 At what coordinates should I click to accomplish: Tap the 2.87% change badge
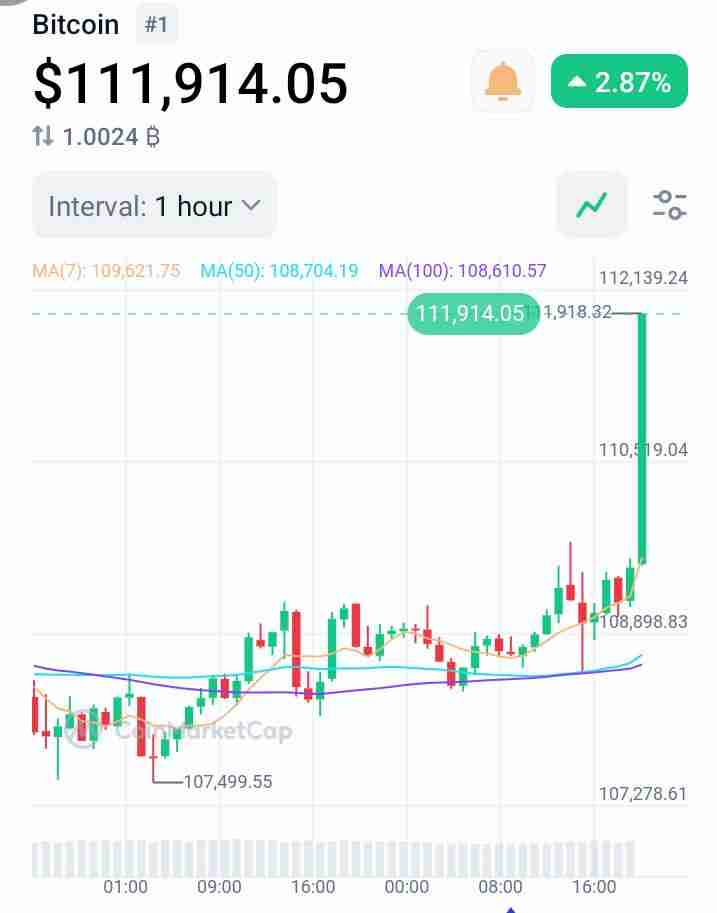(x=620, y=82)
